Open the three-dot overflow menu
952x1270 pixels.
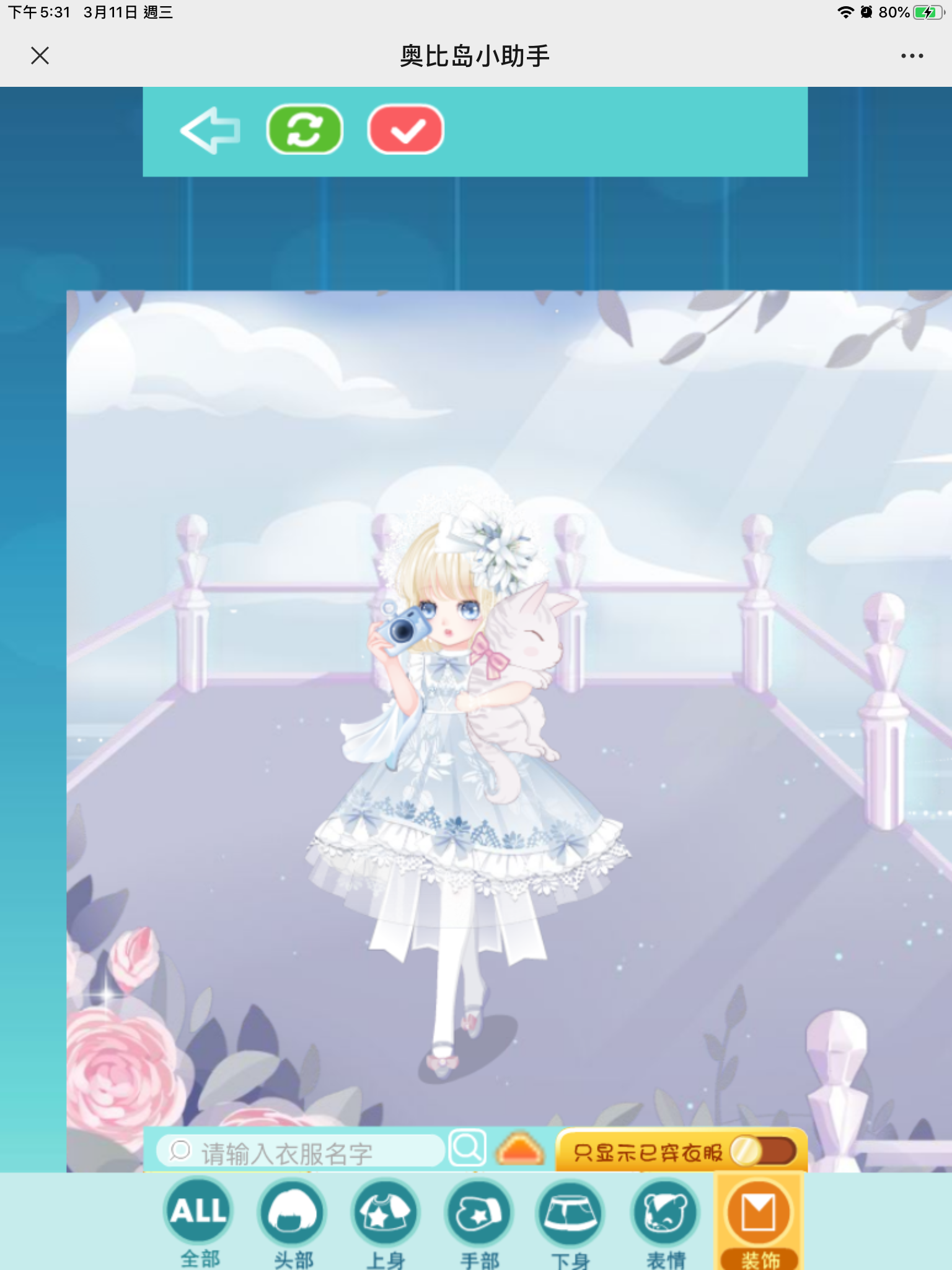coord(912,56)
